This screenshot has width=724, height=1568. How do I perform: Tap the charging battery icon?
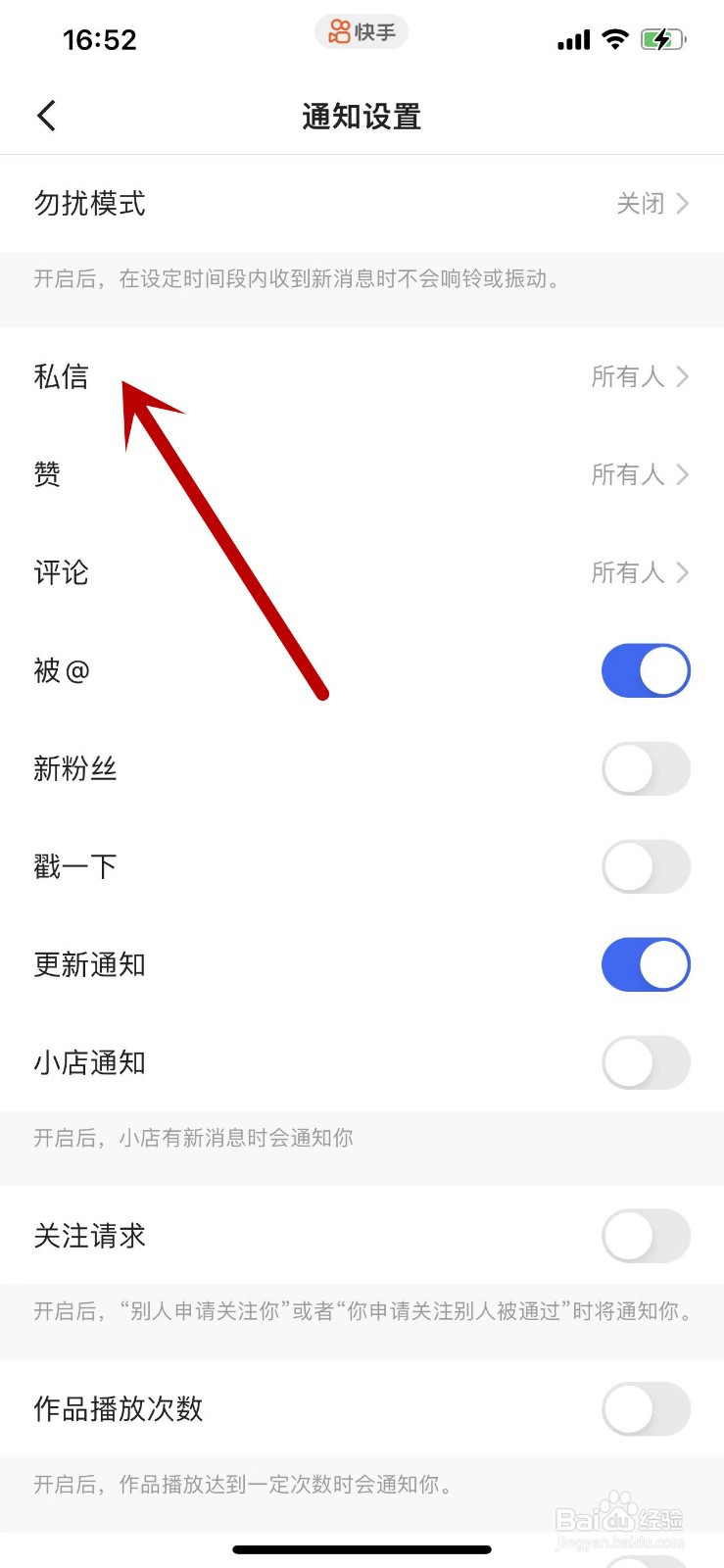pyautogui.click(x=661, y=39)
